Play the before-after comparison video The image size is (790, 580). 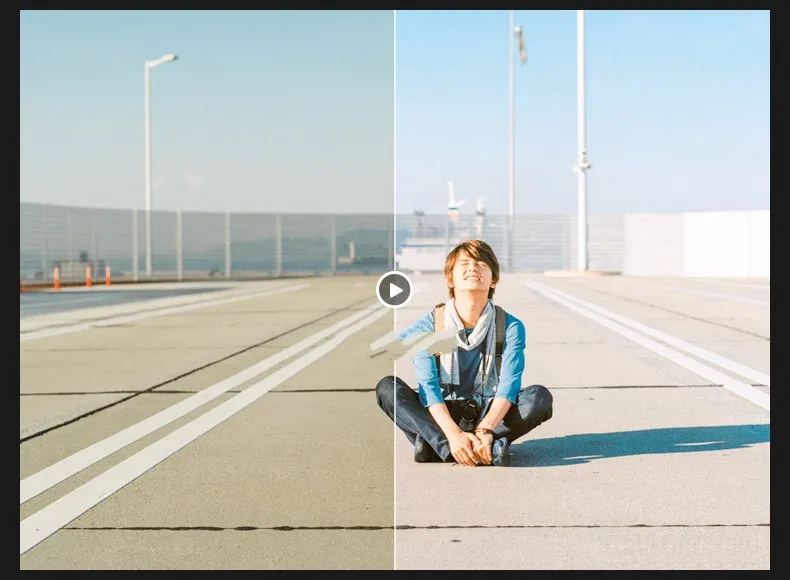(x=394, y=290)
